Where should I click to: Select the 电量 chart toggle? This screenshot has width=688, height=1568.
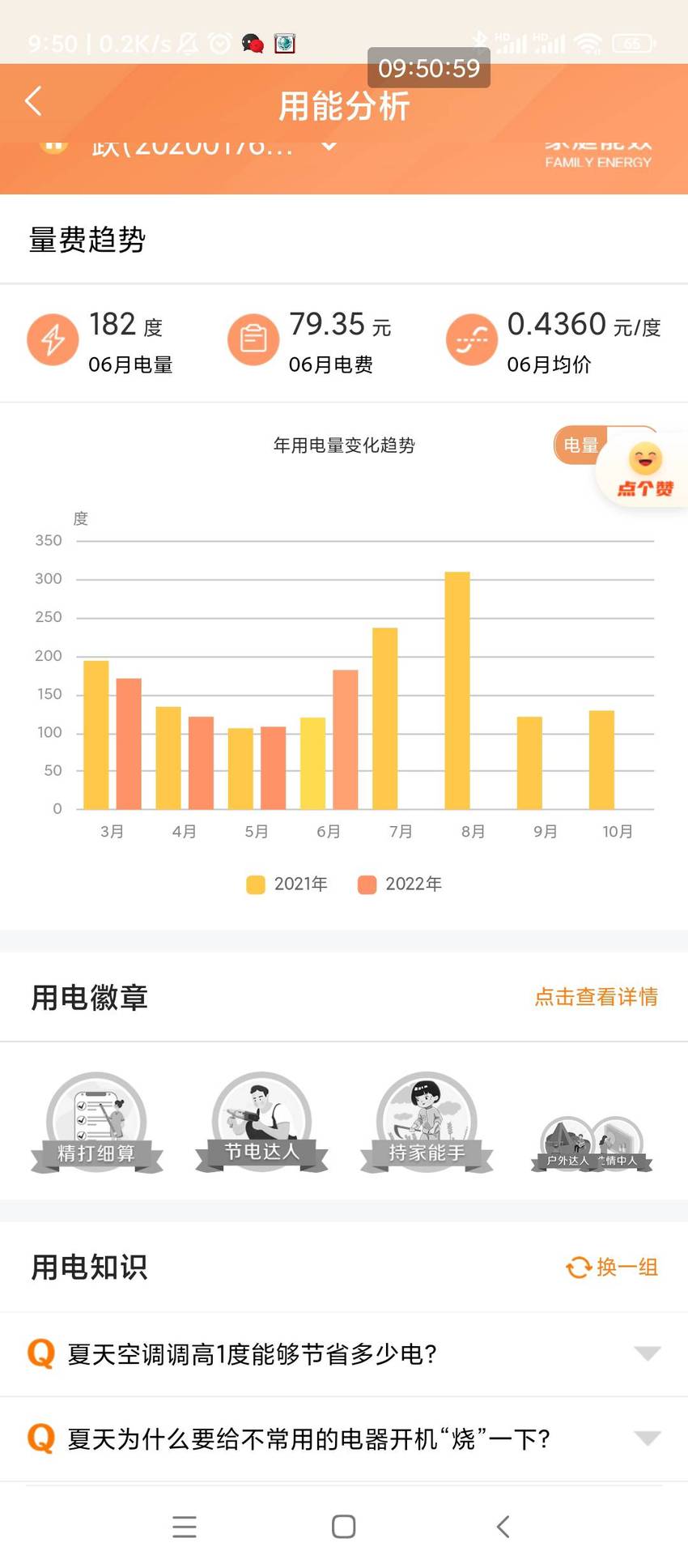pyautogui.click(x=580, y=445)
